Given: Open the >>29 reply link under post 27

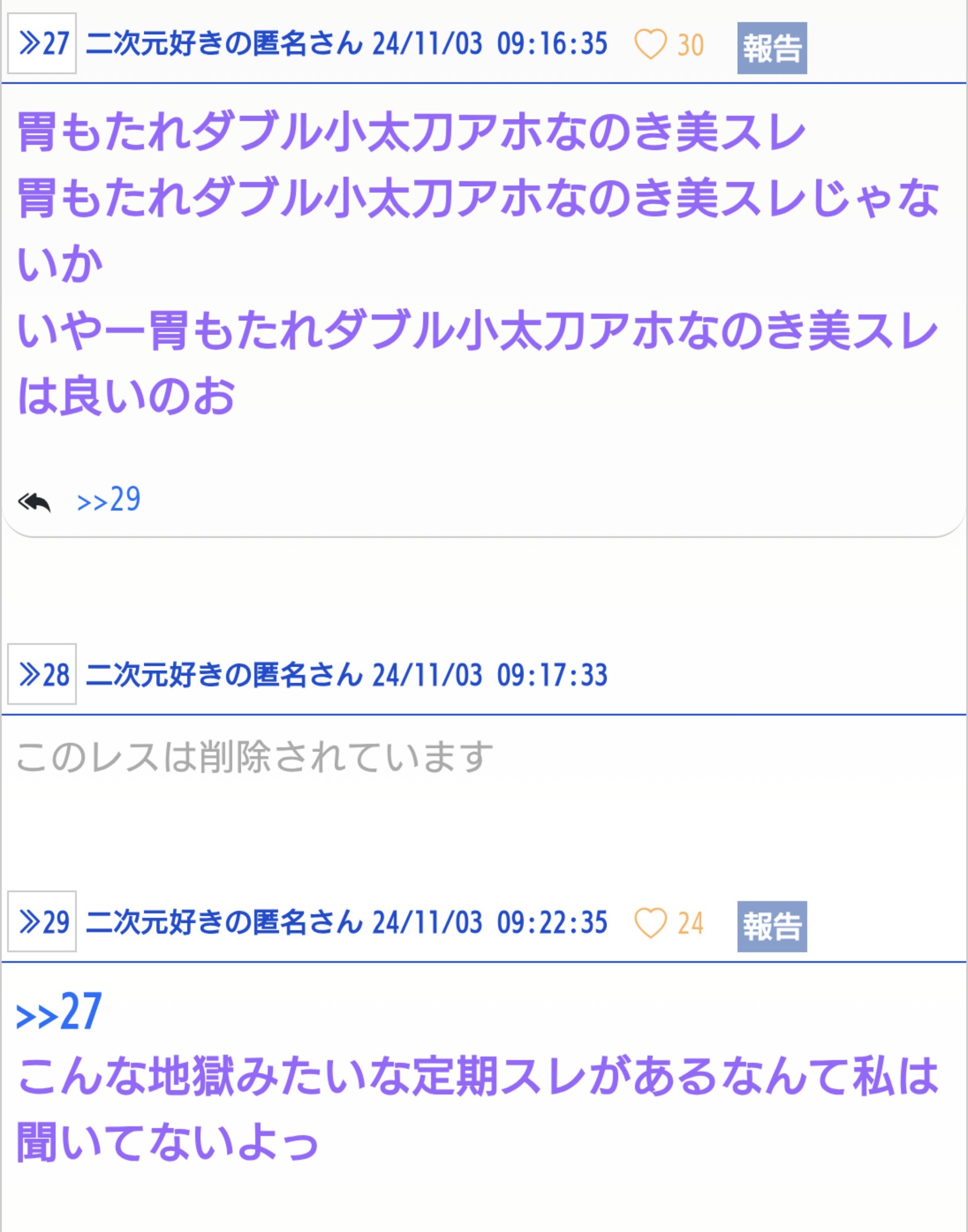Looking at the screenshot, I should (x=109, y=500).
